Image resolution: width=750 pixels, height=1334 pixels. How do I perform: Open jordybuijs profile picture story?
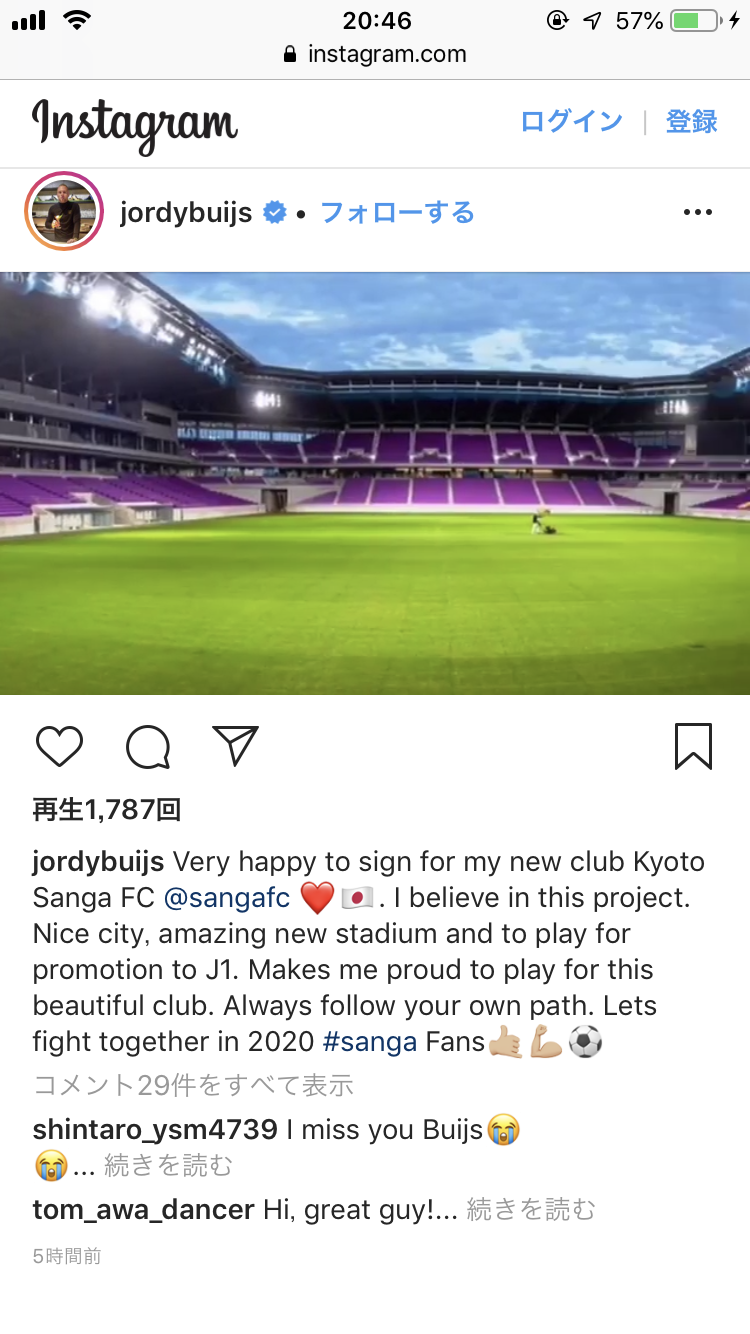pos(64,212)
